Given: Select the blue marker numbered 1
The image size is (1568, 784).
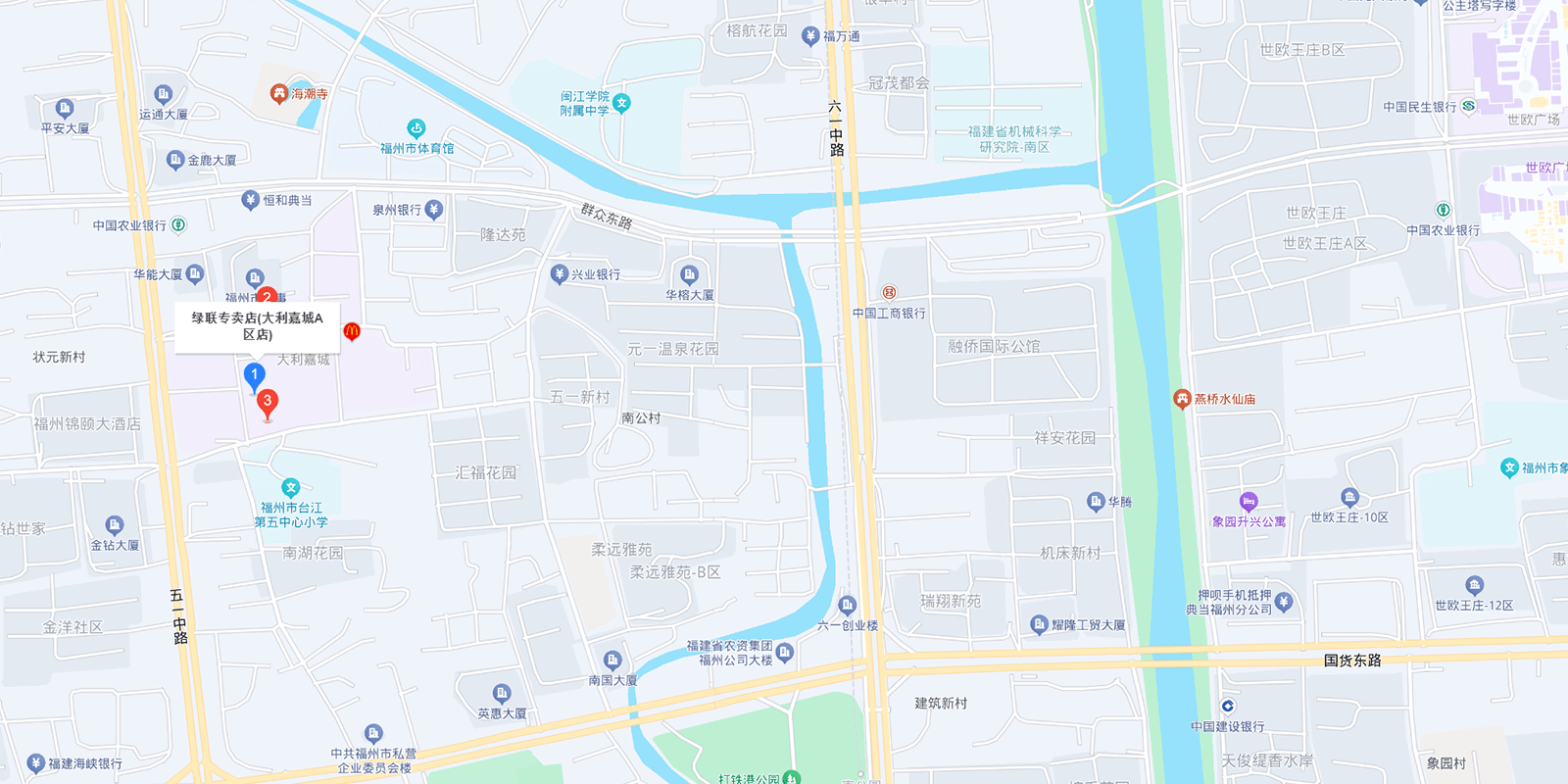Looking at the screenshot, I should (254, 375).
